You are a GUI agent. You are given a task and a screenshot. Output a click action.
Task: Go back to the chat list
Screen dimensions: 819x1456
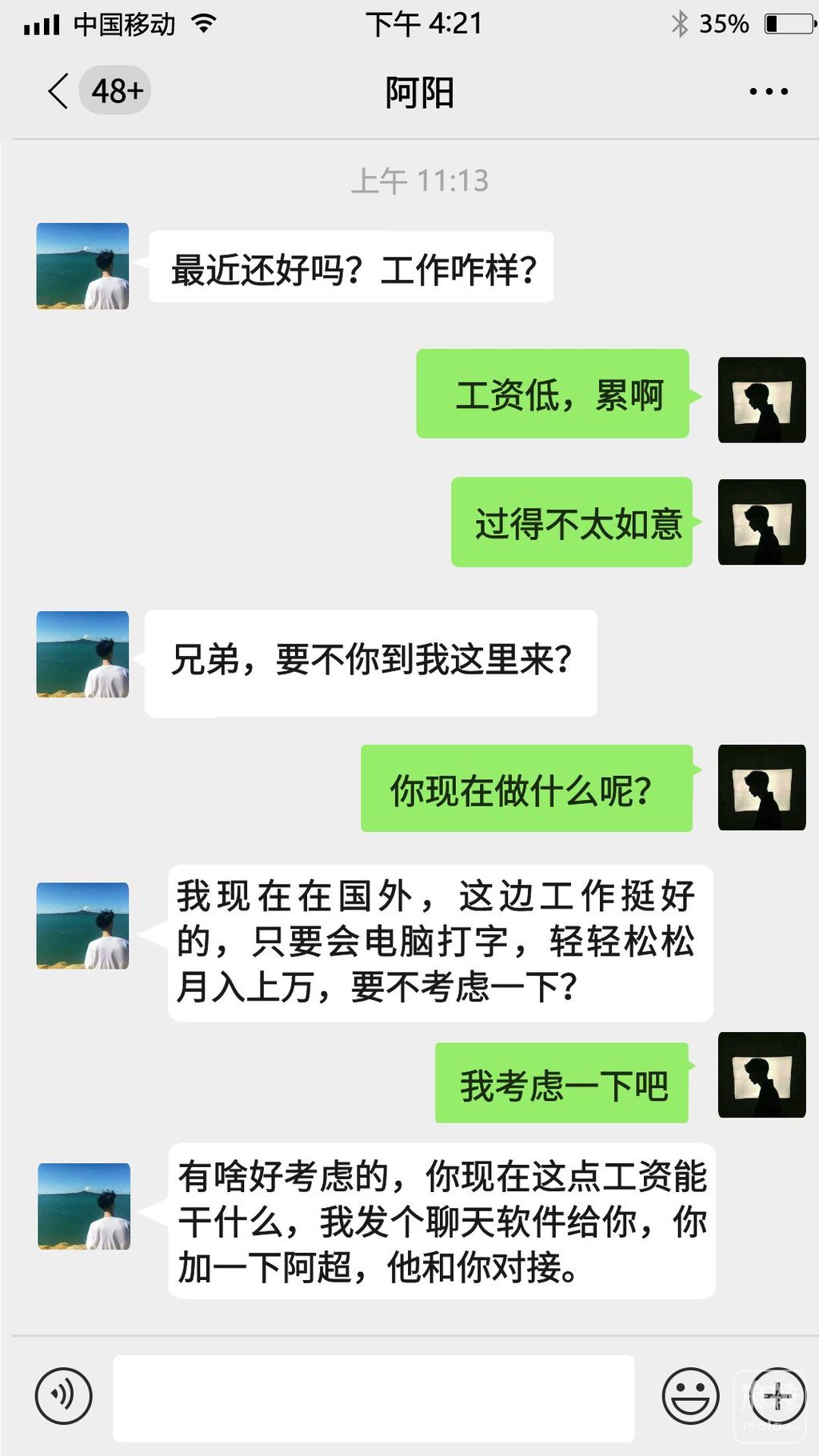pos(59,91)
